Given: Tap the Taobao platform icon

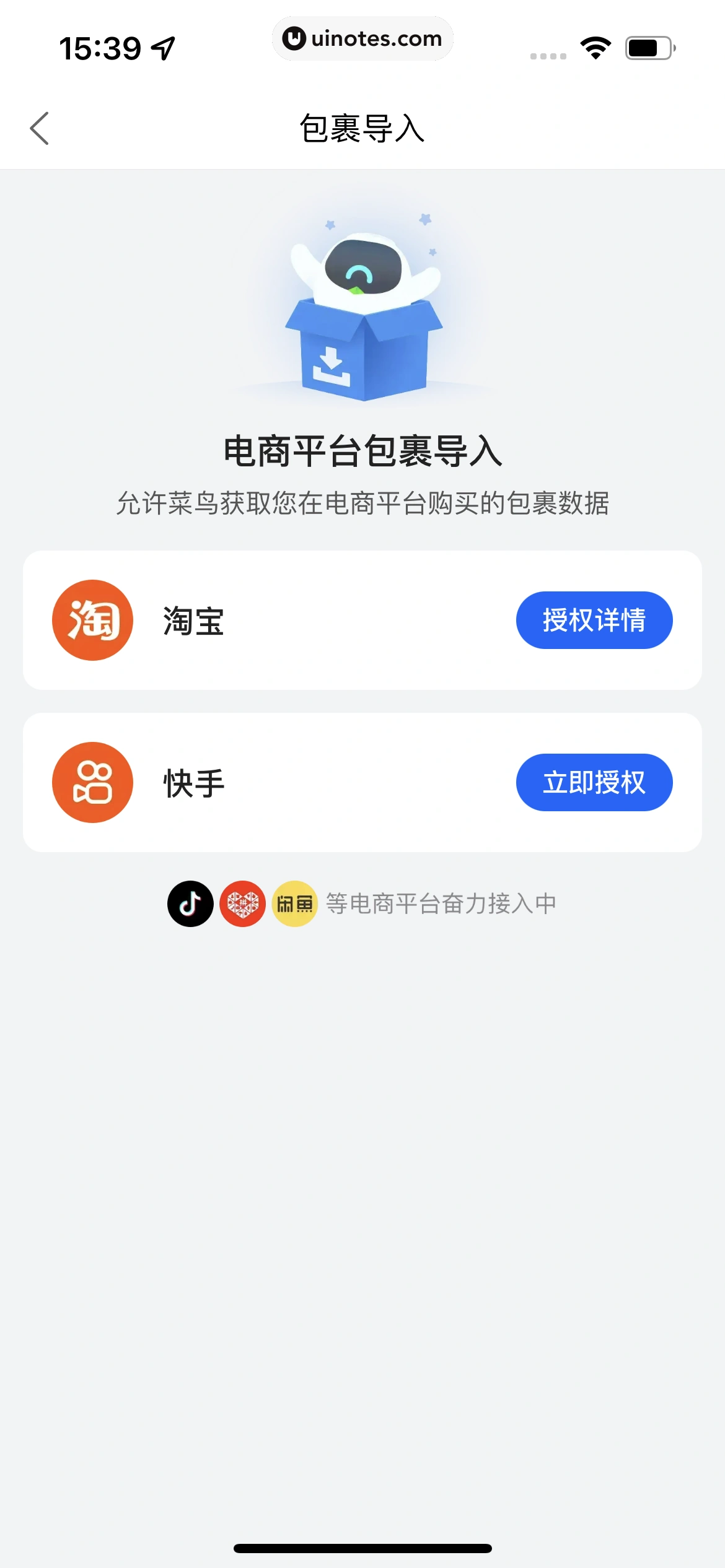Looking at the screenshot, I should point(92,620).
